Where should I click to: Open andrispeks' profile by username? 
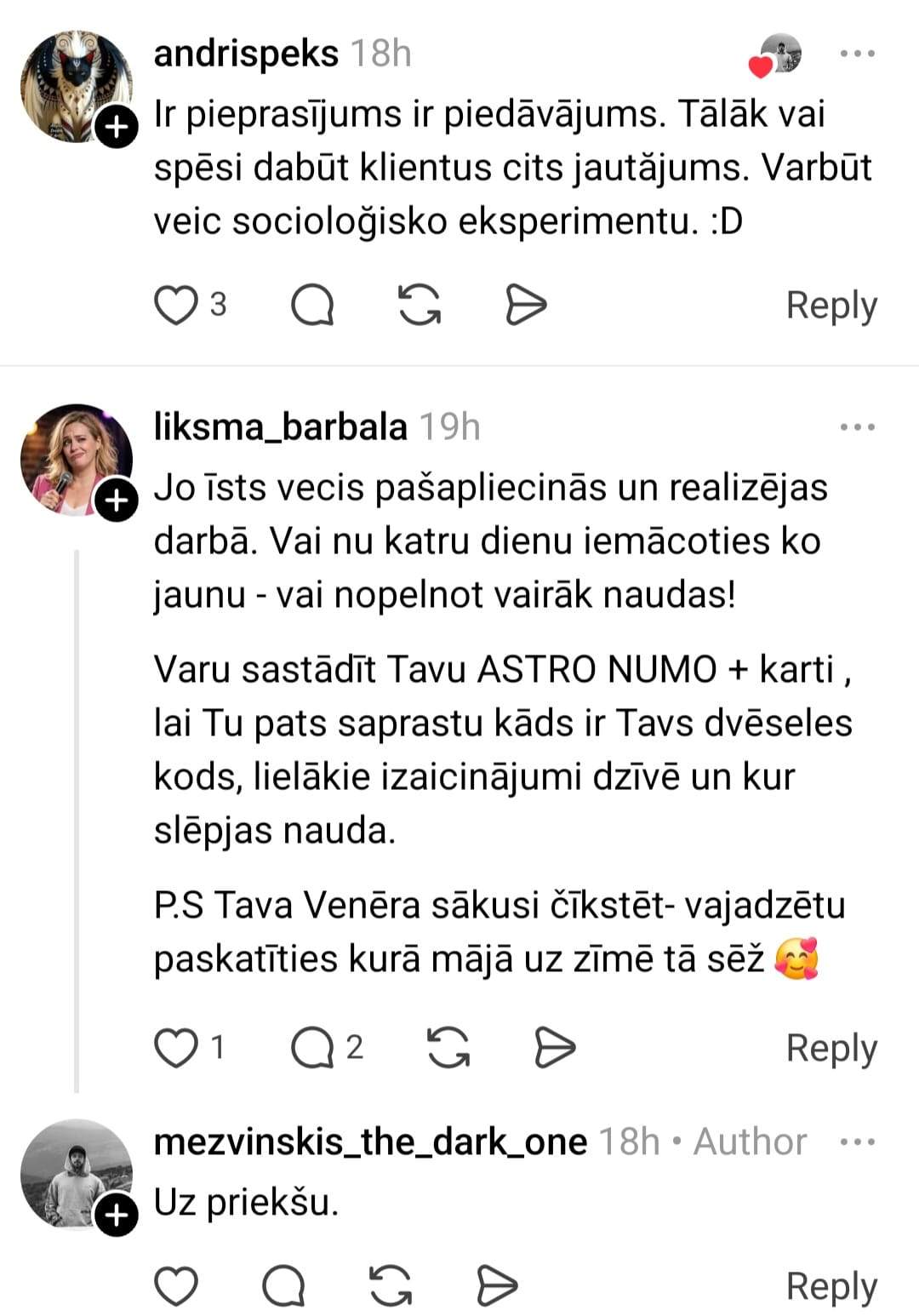click(x=246, y=54)
